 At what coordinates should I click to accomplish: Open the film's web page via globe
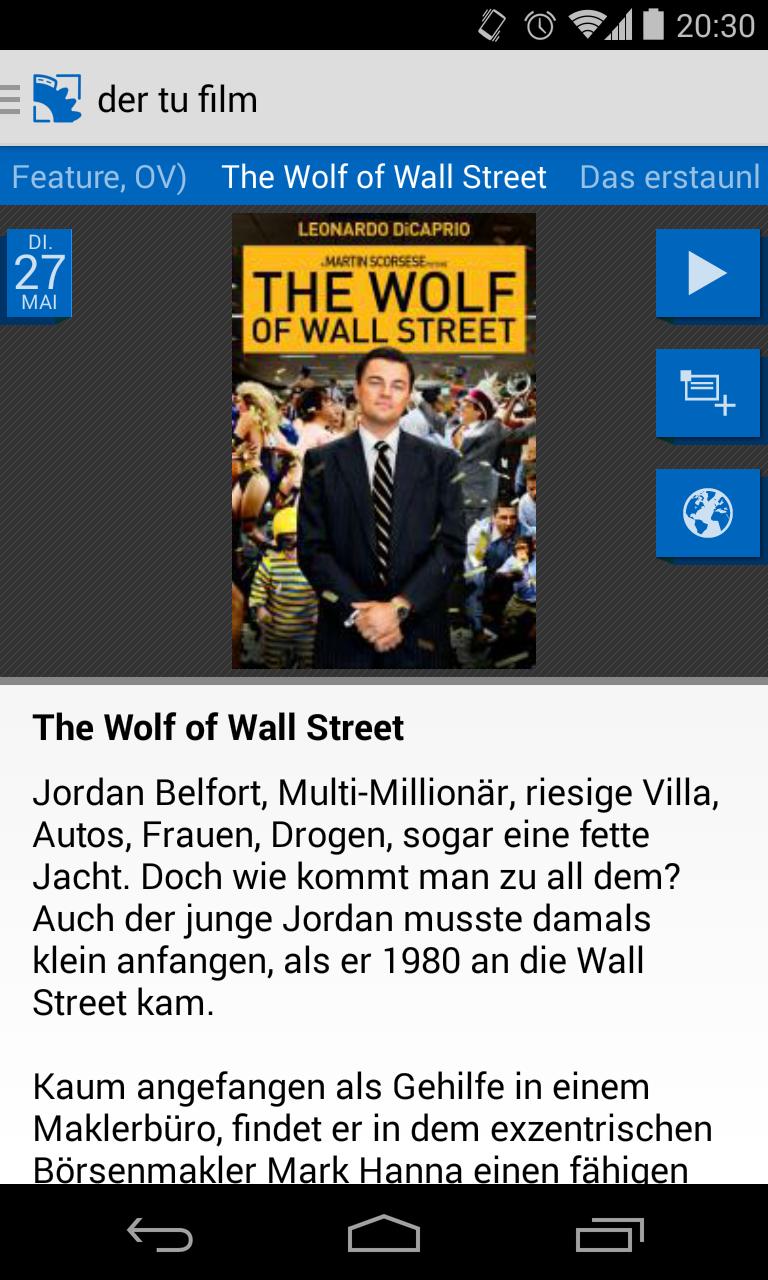click(x=707, y=513)
